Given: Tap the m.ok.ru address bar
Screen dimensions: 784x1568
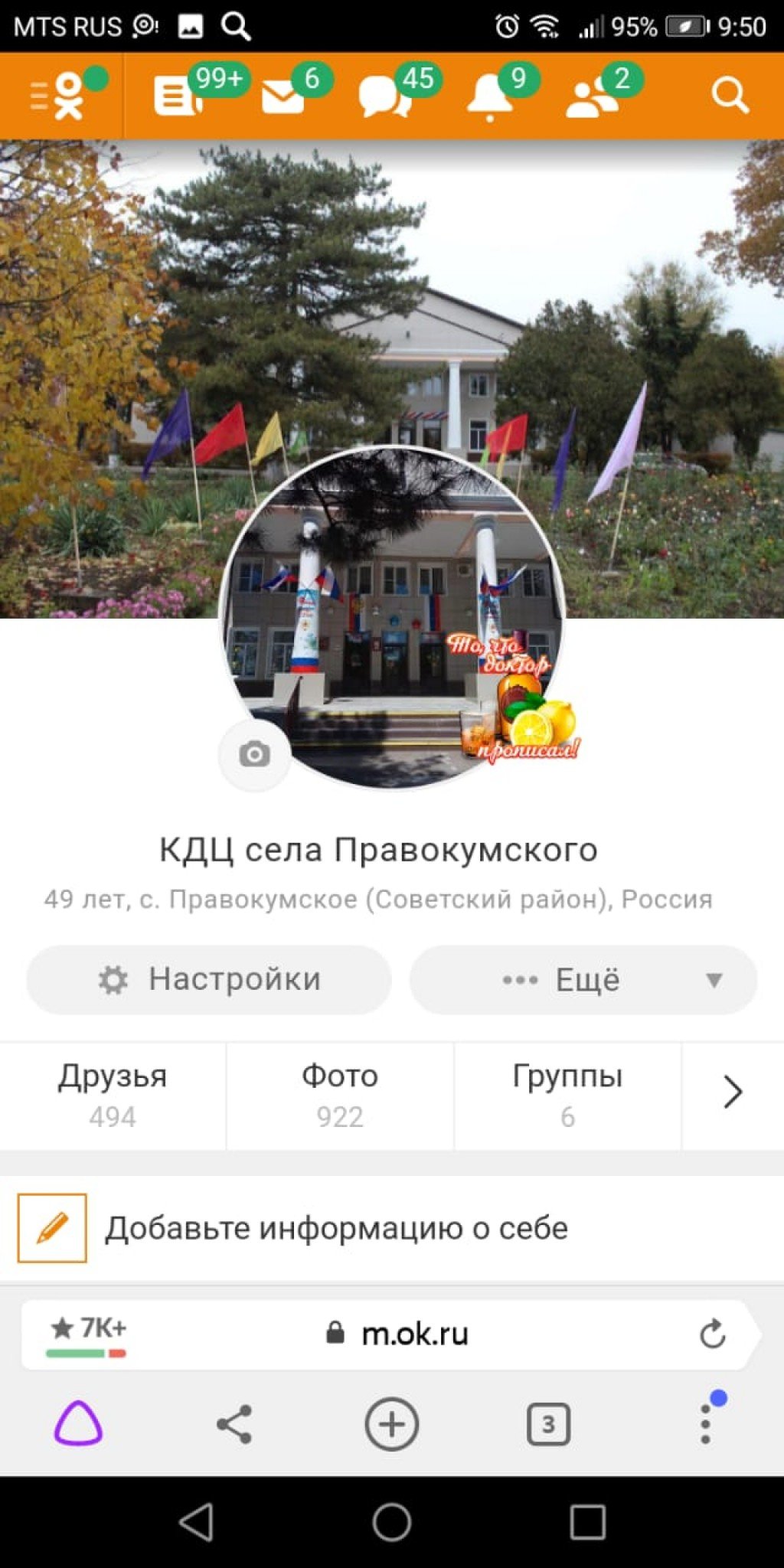Looking at the screenshot, I should [413, 1334].
